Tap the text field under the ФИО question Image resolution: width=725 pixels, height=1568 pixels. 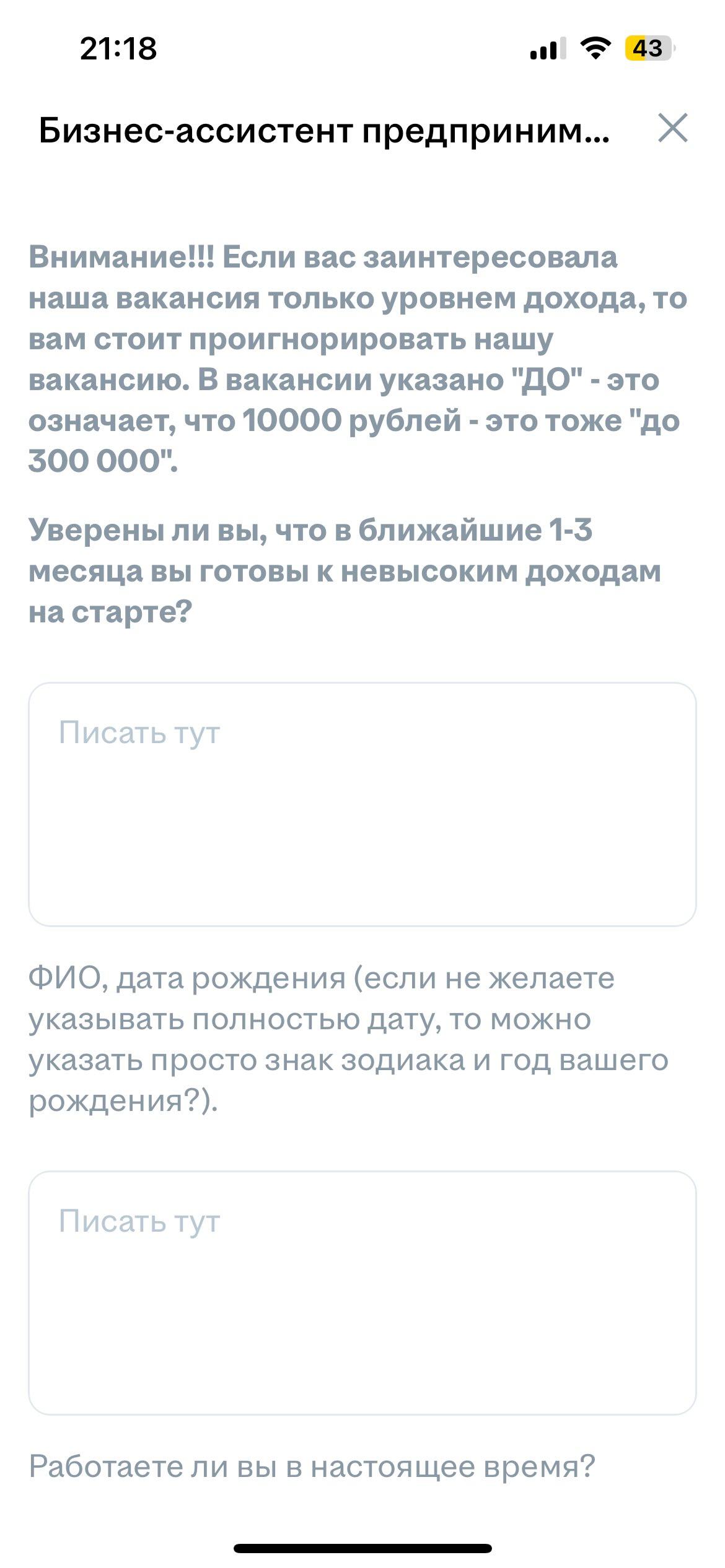(x=362, y=1292)
